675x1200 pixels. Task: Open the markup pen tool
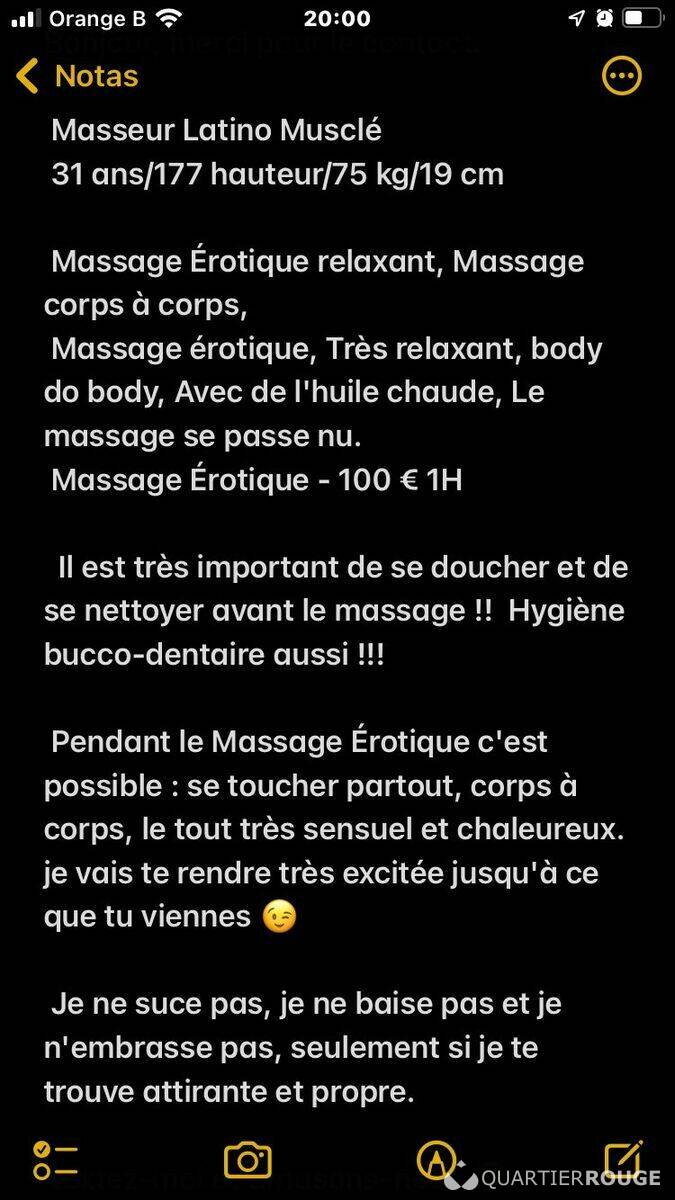(435, 1159)
